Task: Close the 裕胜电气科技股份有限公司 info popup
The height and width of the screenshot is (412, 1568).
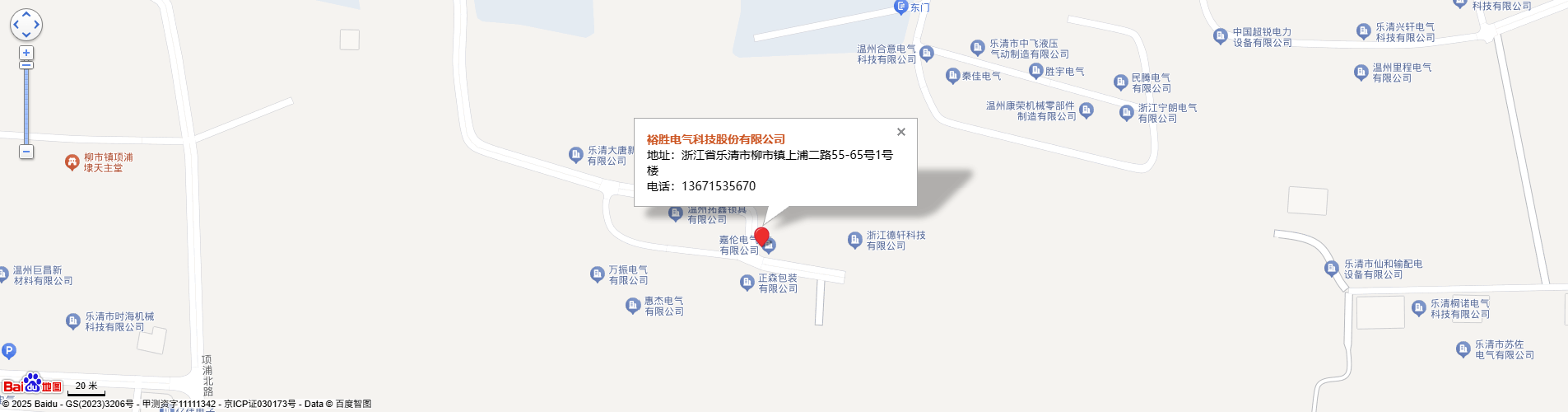Action: click(900, 132)
